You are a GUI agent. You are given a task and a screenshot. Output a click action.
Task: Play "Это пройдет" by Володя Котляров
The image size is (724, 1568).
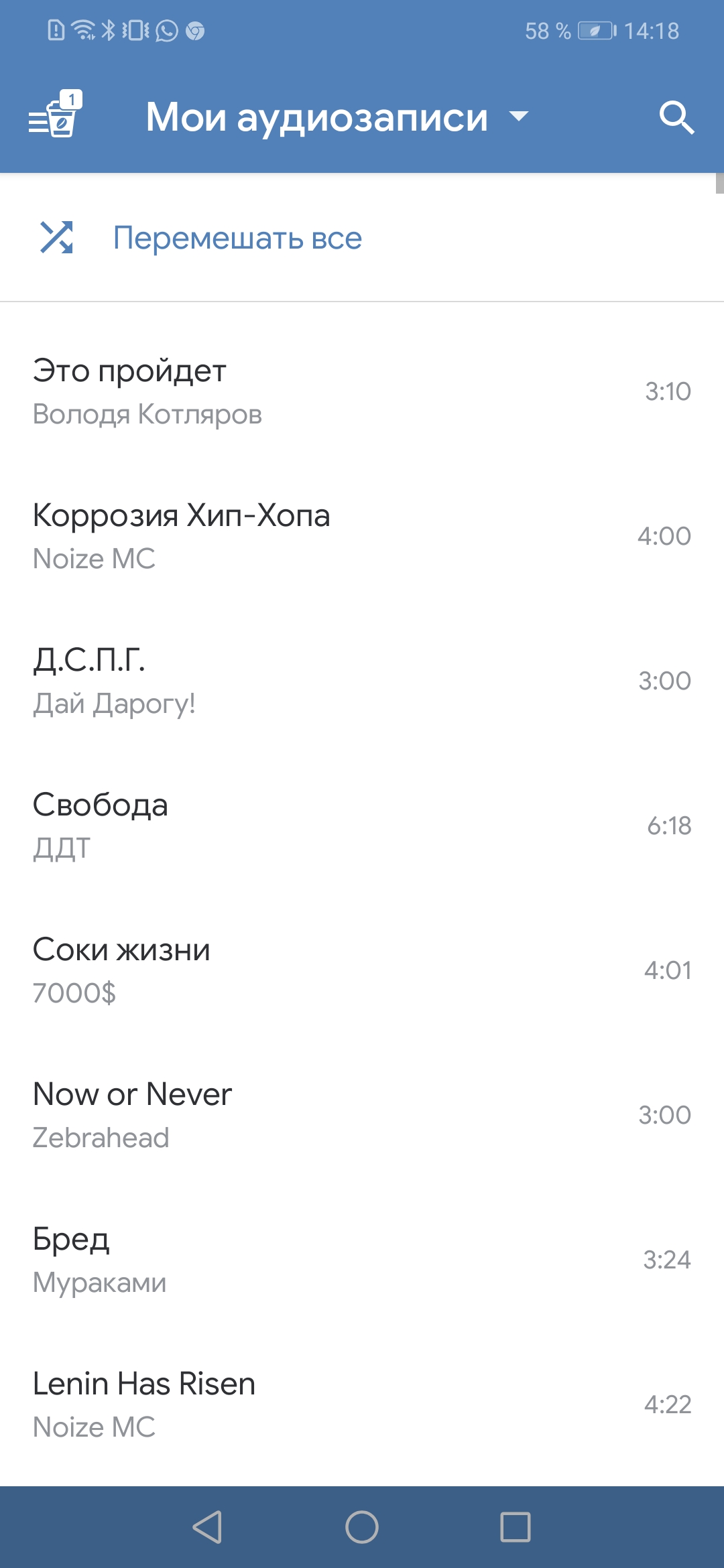tap(362, 391)
